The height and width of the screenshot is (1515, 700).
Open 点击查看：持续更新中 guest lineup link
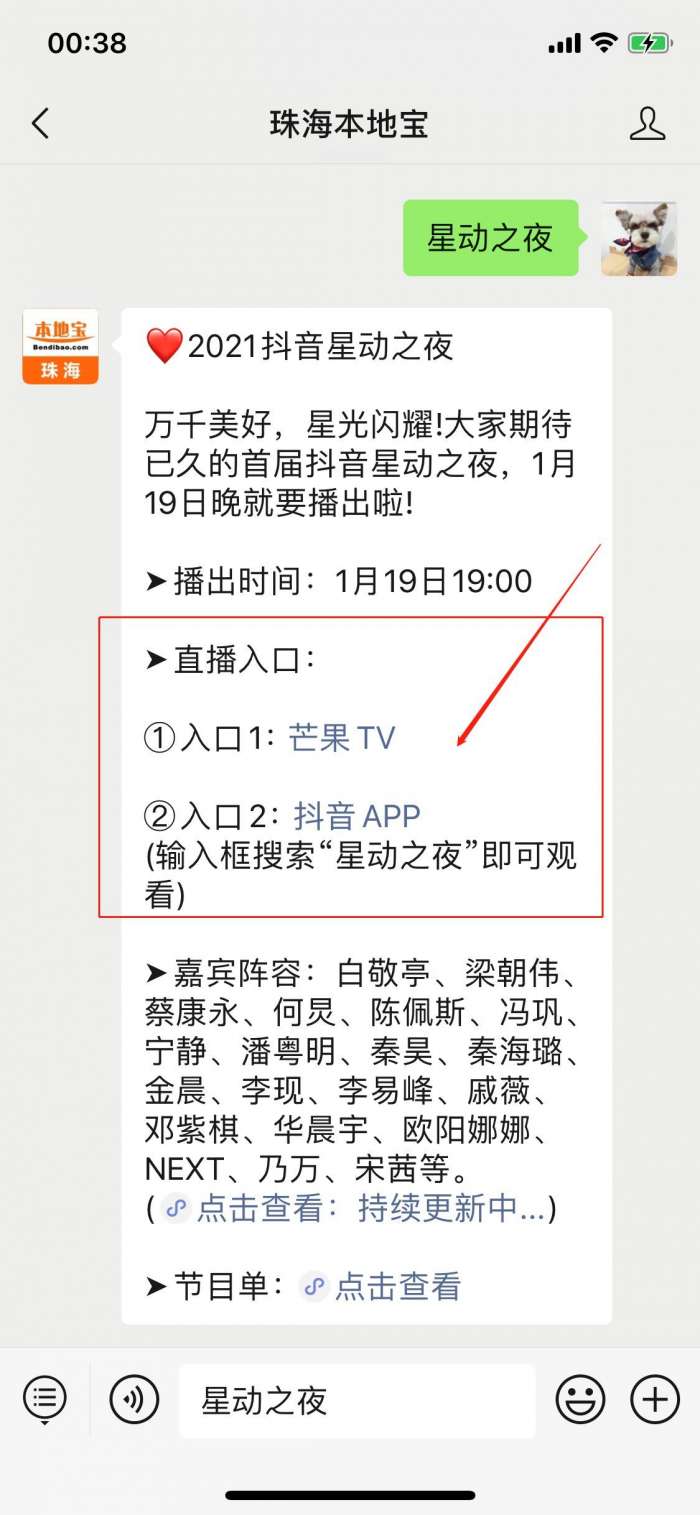(x=370, y=1208)
